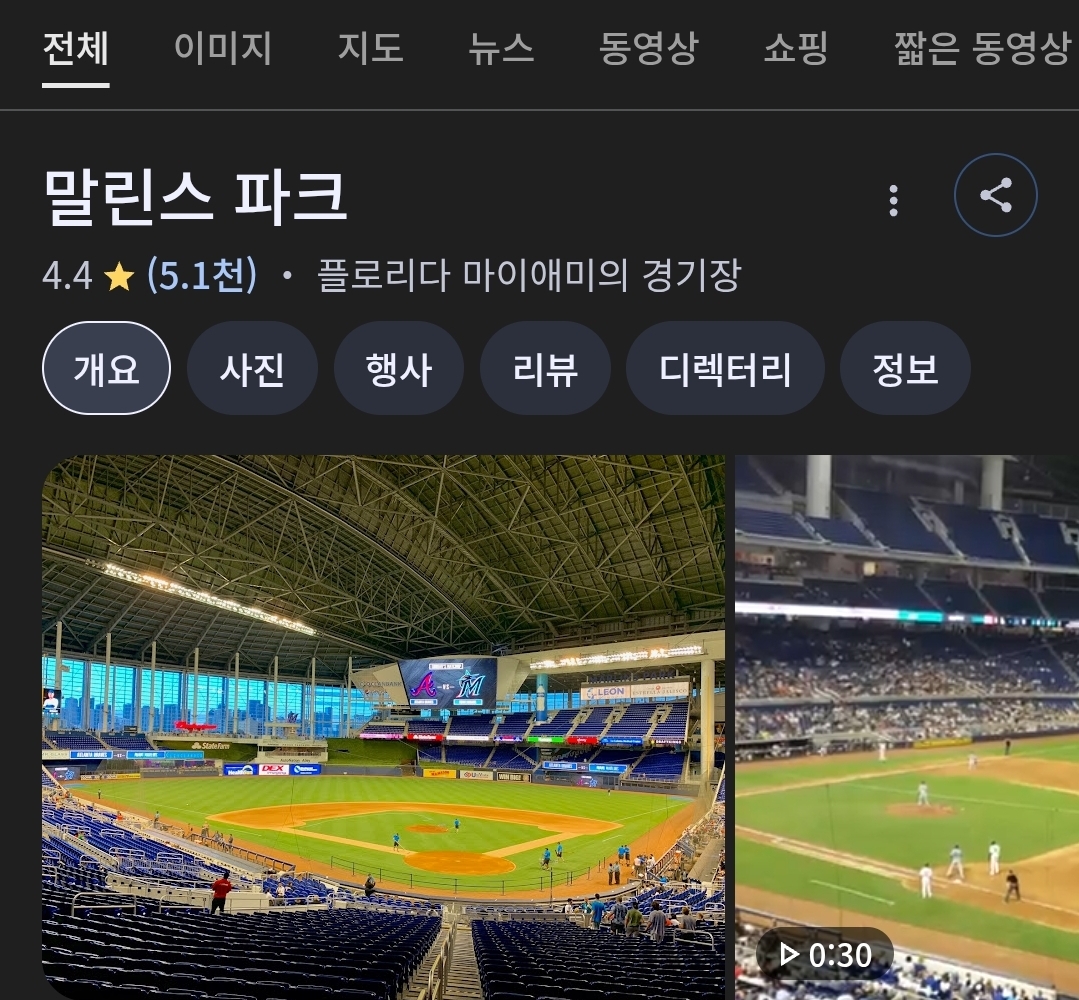Open the 지도 tab
Image resolution: width=1079 pixels, height=1000 pixels.
370,48
